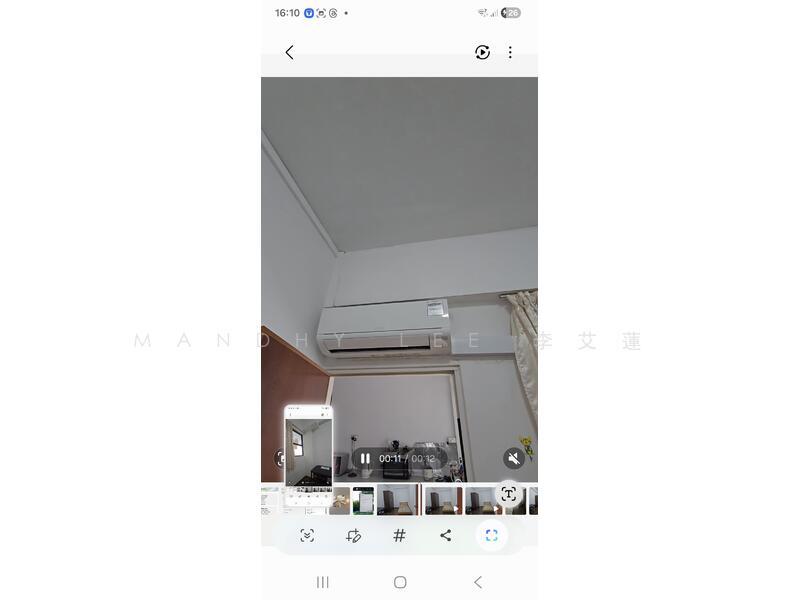Go to the home screen

tap(400, 582)
